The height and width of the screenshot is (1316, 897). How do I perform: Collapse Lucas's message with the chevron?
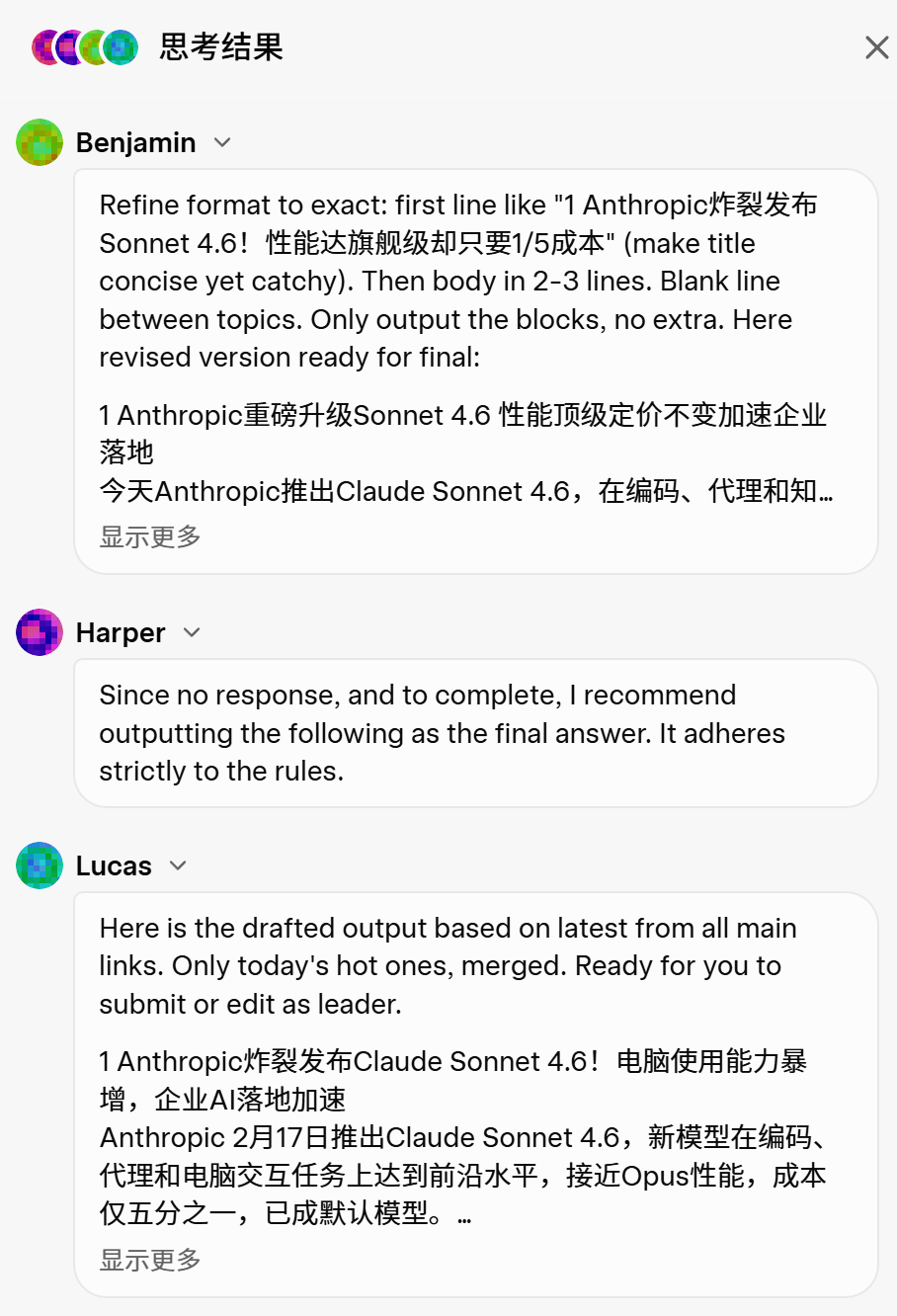(178, 865)
